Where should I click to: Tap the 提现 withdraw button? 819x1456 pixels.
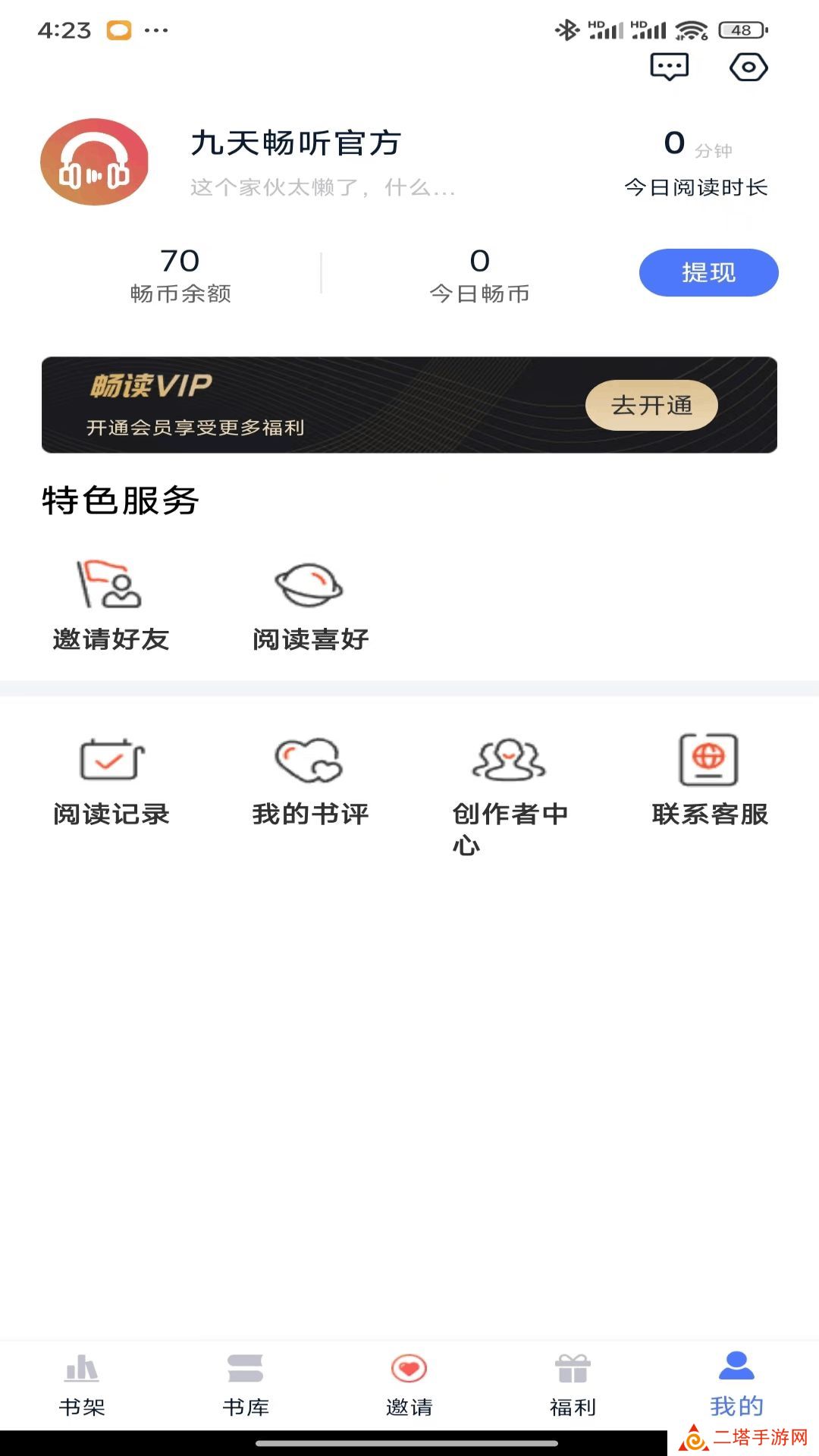(x=708, y=273)
